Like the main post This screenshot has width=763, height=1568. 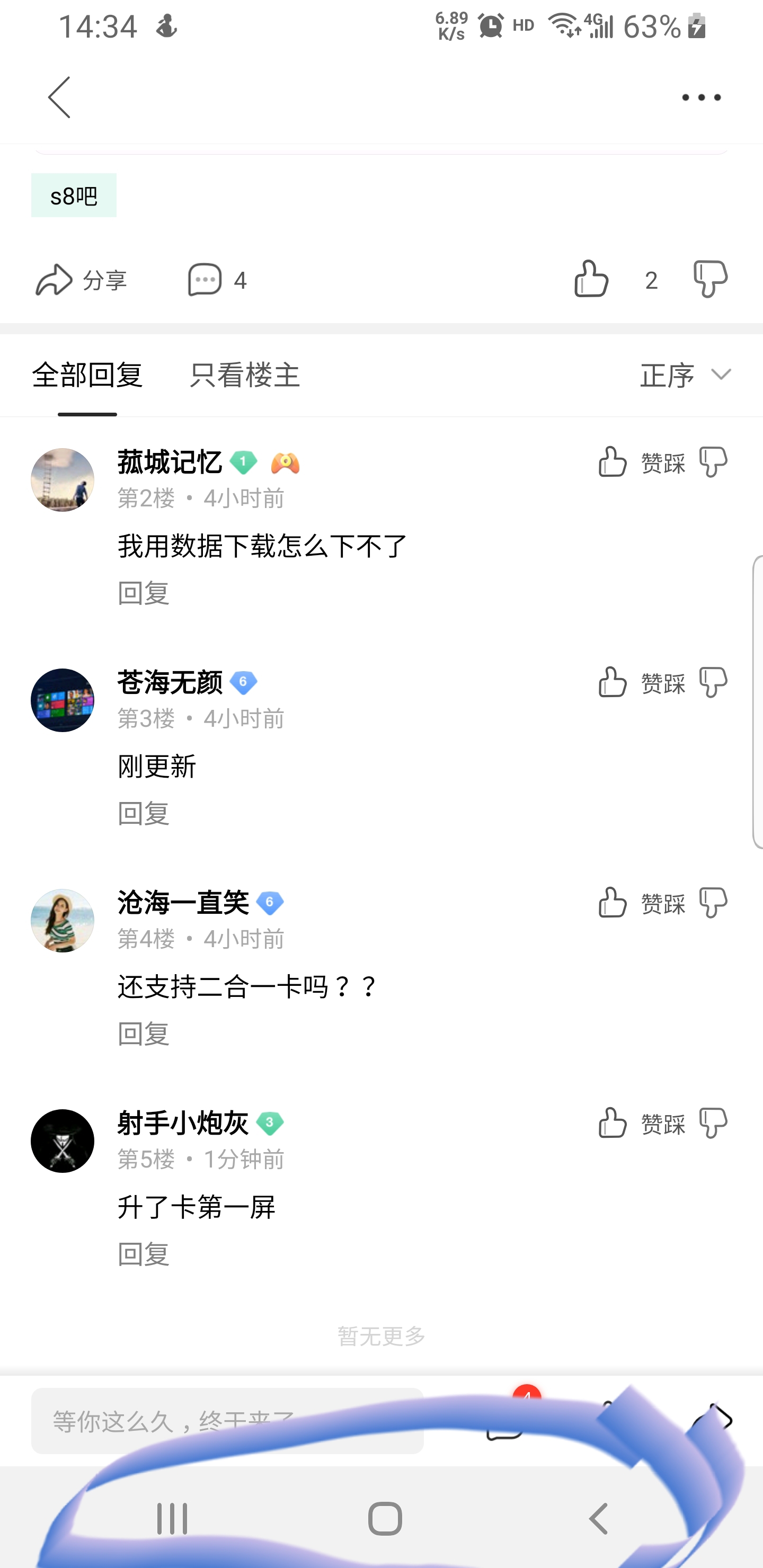(591, 279)
